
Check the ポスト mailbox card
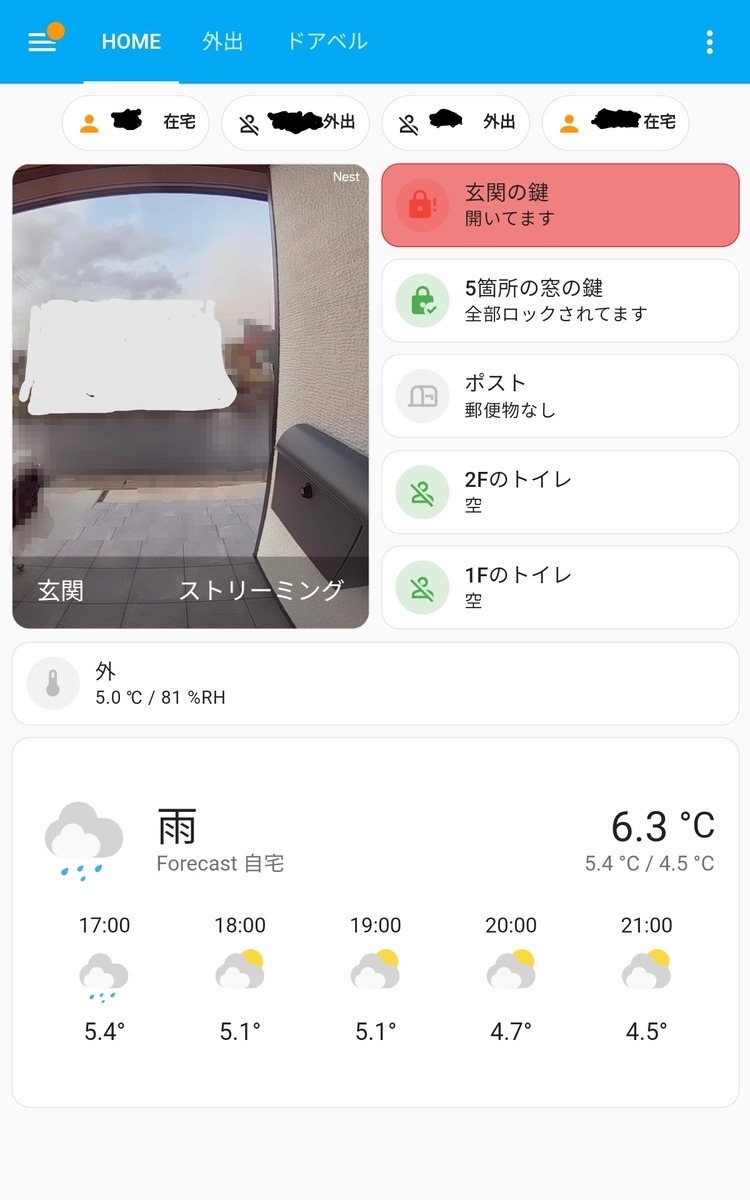point(560,396)
